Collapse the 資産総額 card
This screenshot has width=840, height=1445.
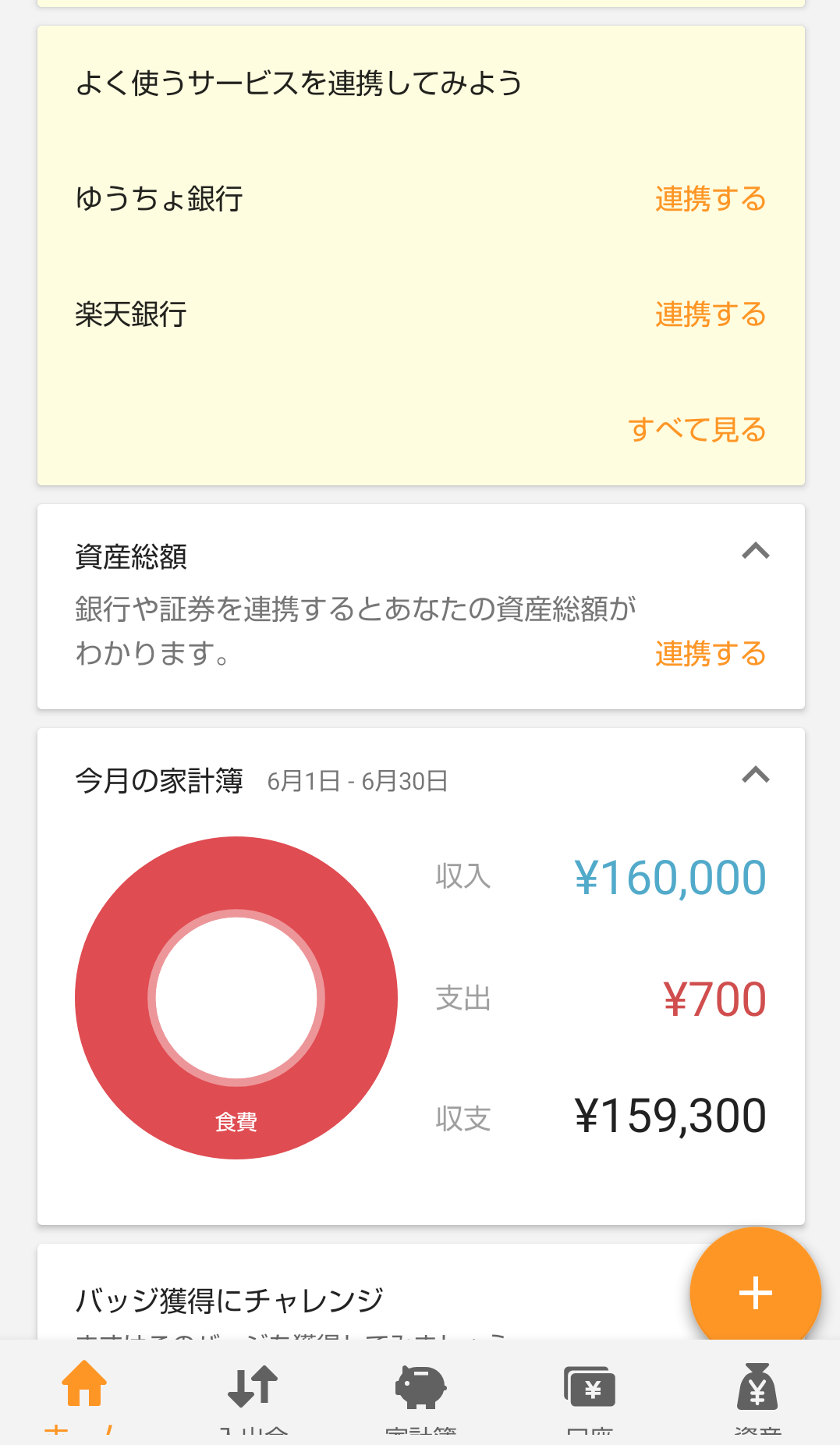click(755, 552)
